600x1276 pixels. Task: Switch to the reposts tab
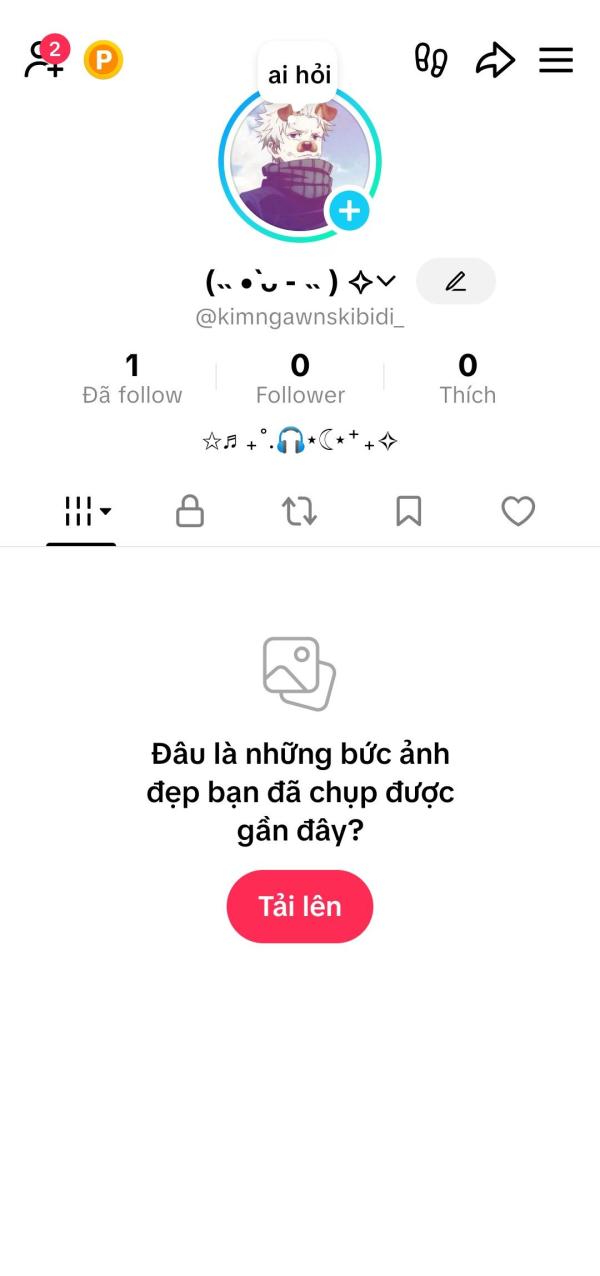[x=299, y=511]
